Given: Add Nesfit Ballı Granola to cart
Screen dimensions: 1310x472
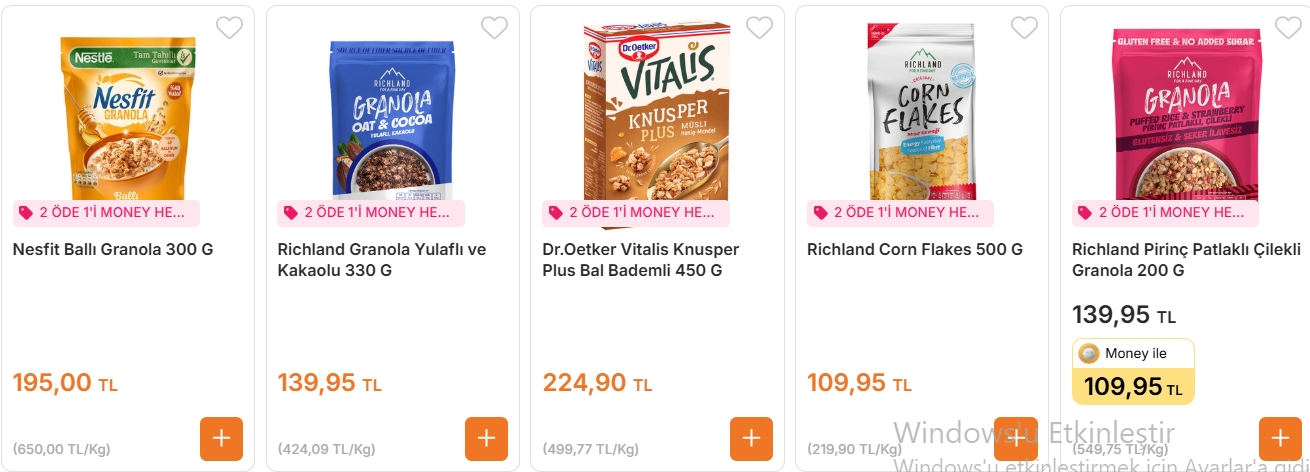Looking at the screenshot, I should [221, 438].
